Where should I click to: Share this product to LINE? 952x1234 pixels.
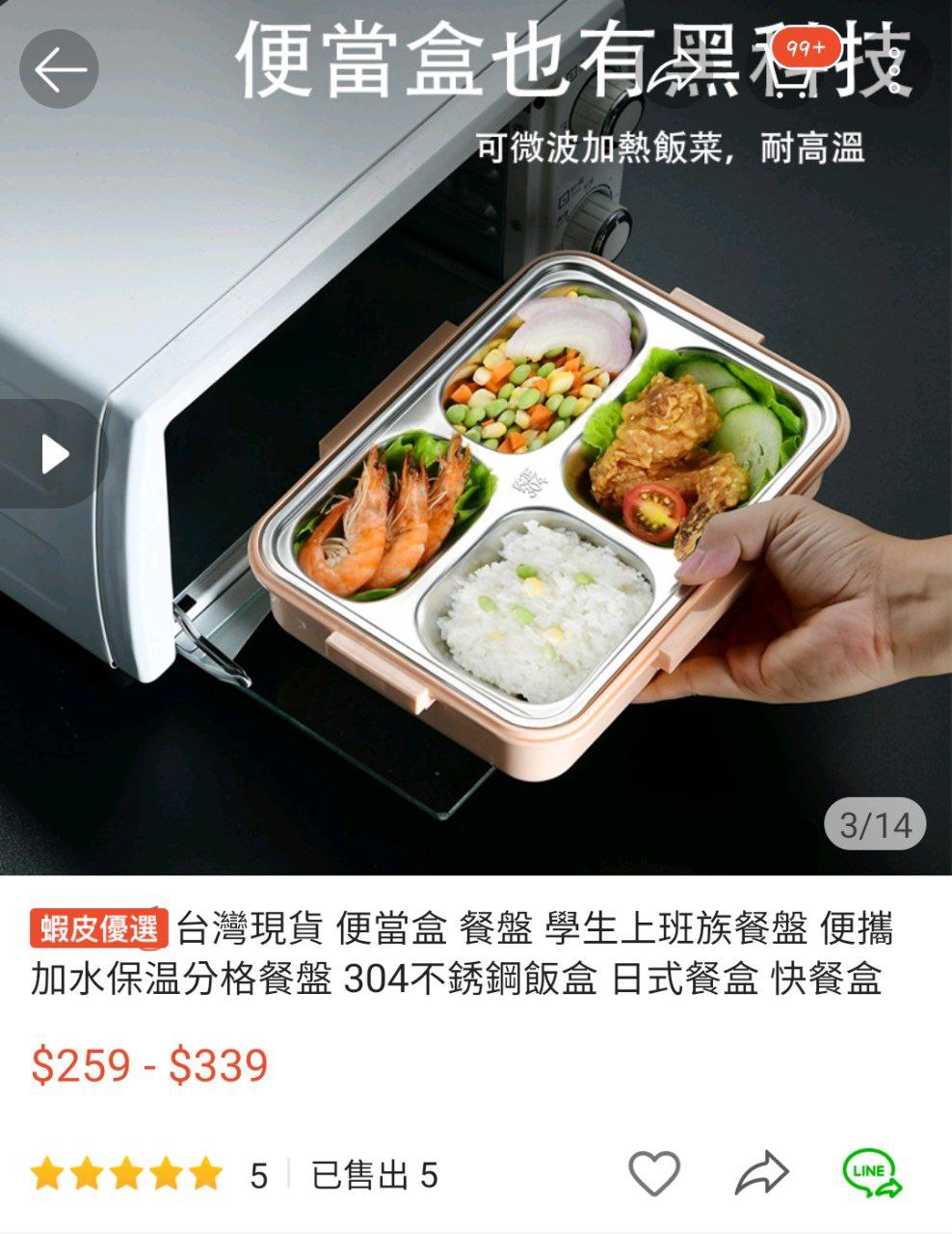tap(872, 1173)
